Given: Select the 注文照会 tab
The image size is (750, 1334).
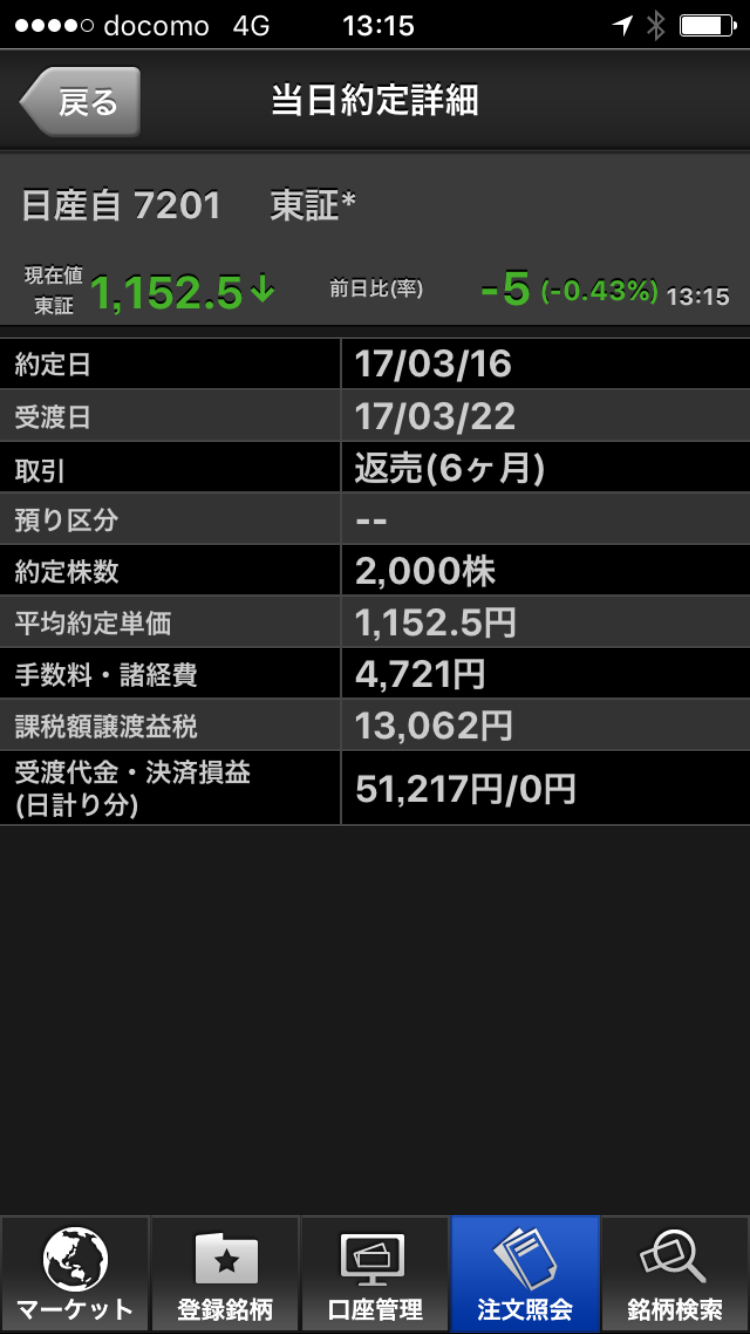Looking at the screenshot, I should click(525, 1274).
